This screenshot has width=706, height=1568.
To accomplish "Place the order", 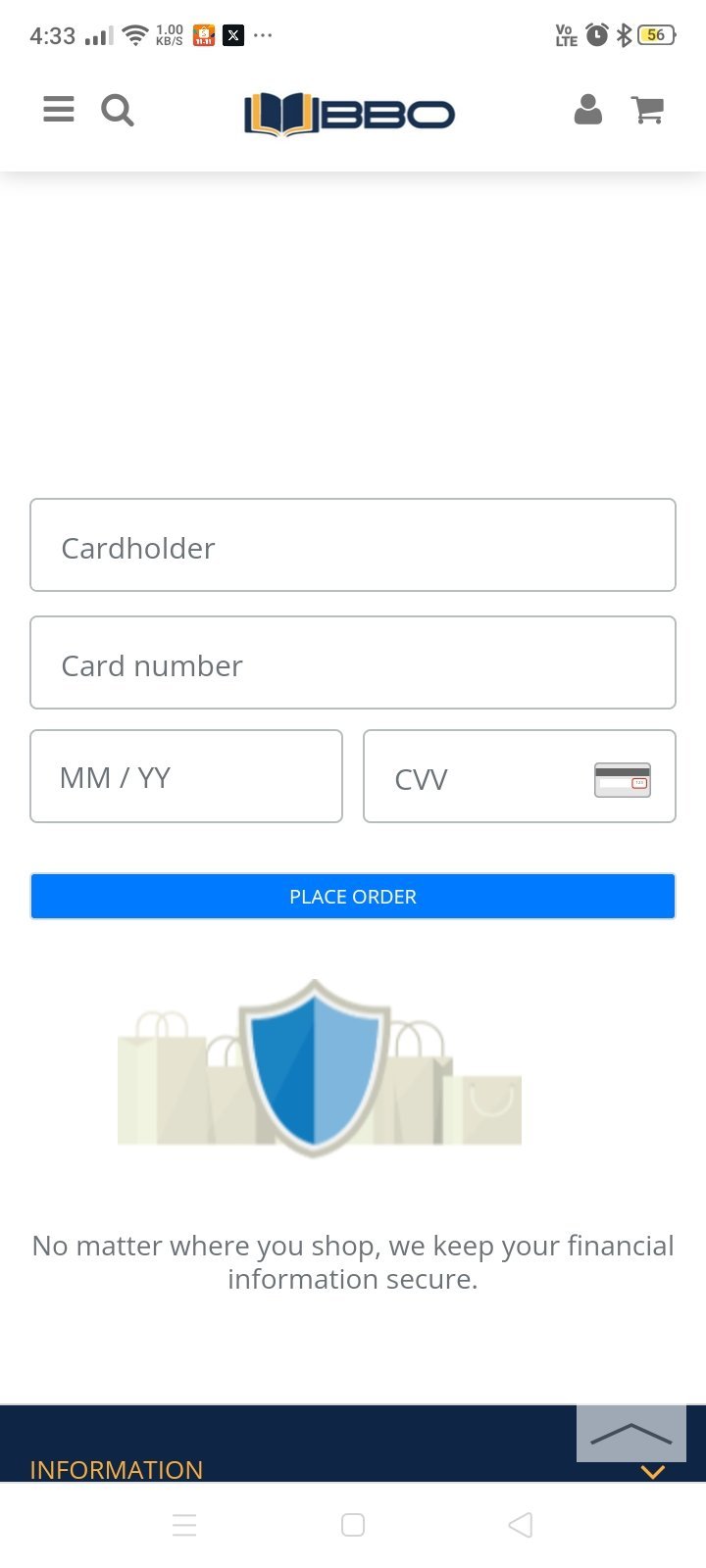I will (353, 896).
